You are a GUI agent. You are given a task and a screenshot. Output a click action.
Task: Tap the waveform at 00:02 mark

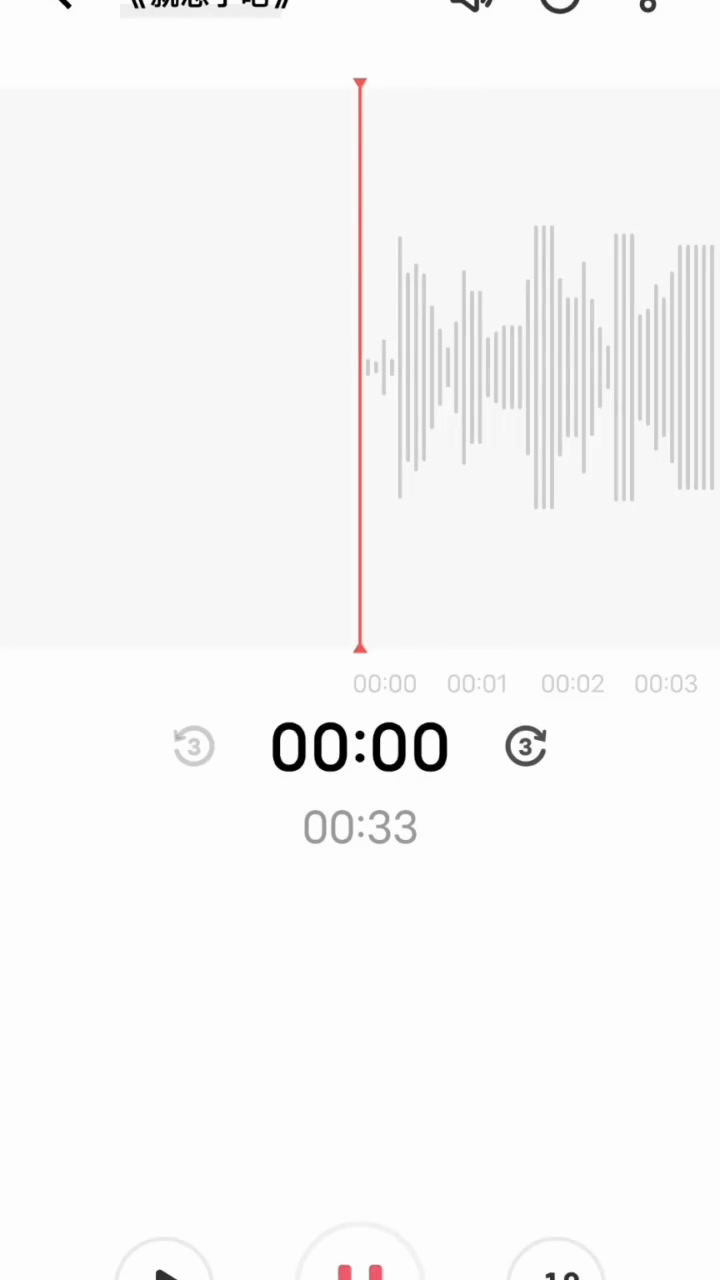pos(572,370)
